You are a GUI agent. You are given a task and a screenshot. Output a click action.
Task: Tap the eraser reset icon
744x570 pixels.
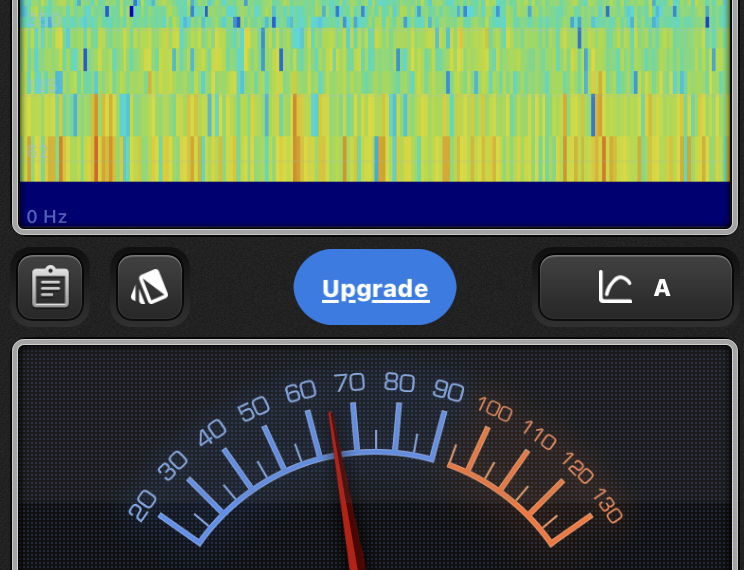pyautogui.click(x=150, y=288)
